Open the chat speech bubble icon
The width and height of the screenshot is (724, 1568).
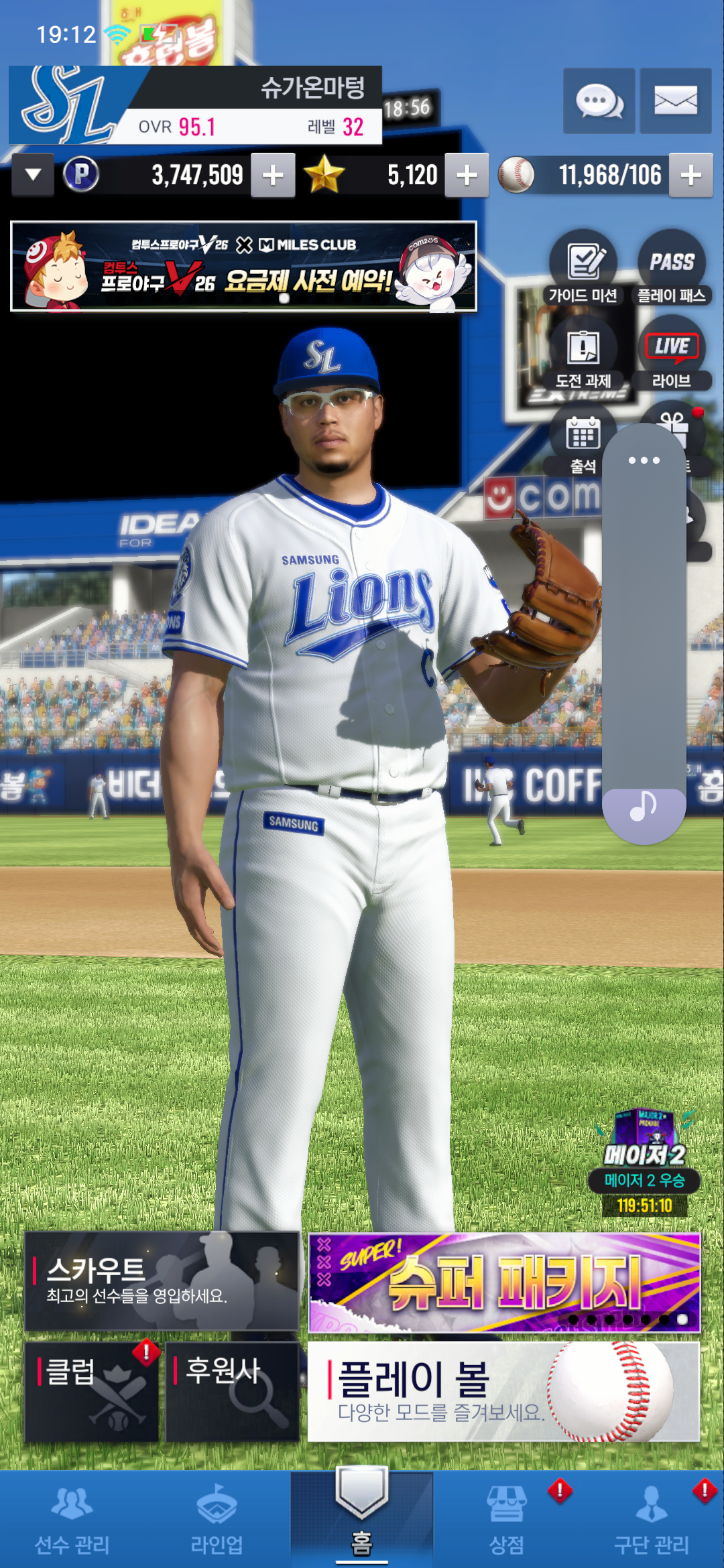click(x=599, y=101)
